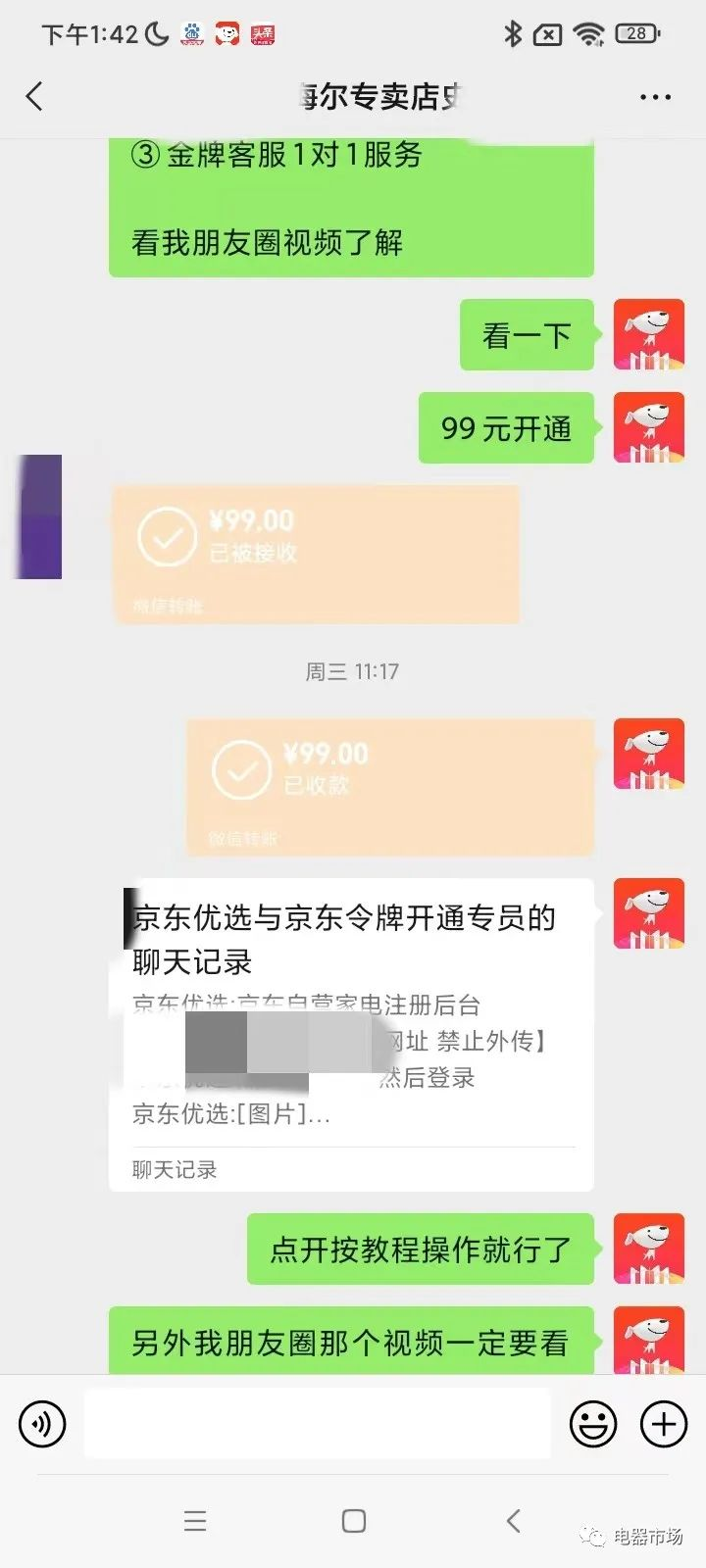This screenshot has width=706, height=1568.
Task: Open the emoji picker
Action: (x=593, y=1423)
